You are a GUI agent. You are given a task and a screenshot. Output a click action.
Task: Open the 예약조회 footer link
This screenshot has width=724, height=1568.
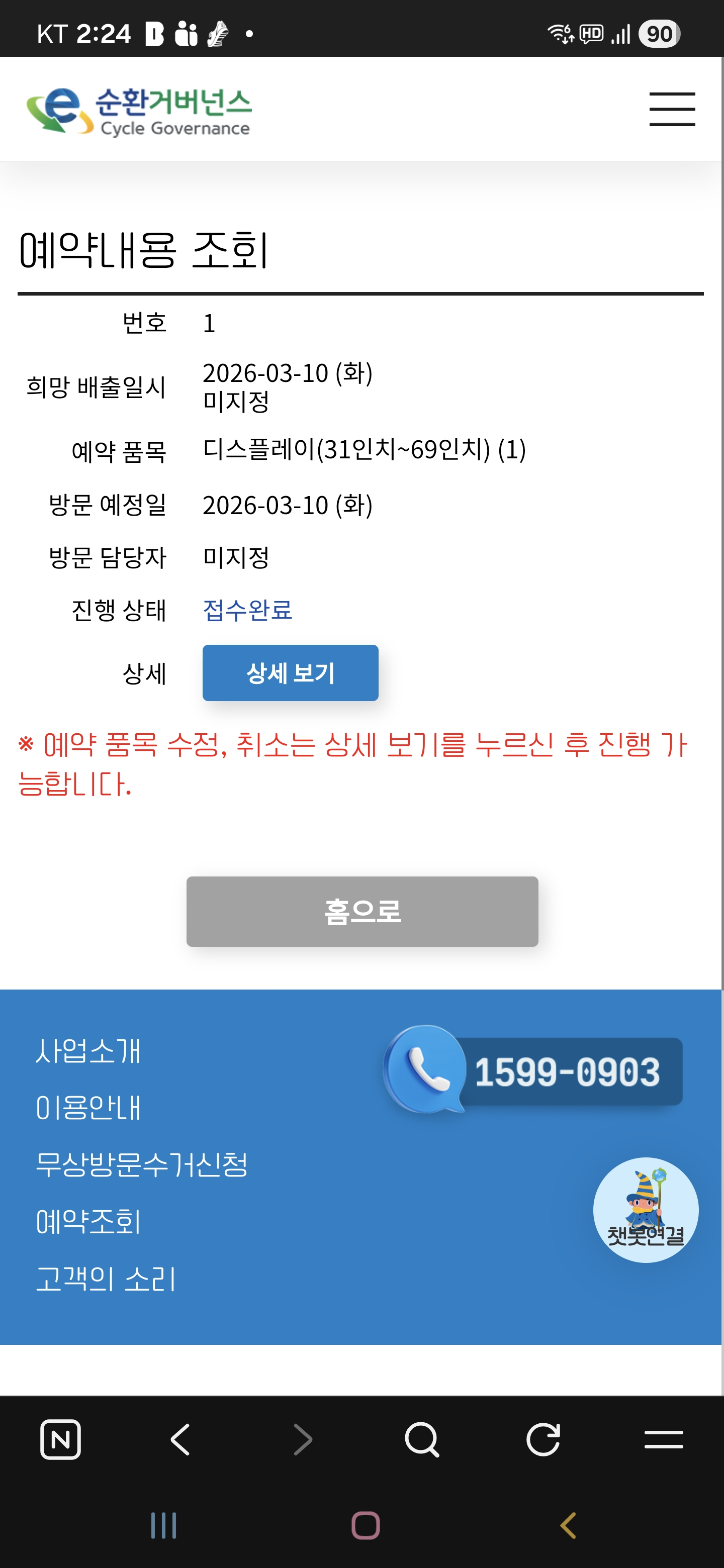click(88, 1222)
